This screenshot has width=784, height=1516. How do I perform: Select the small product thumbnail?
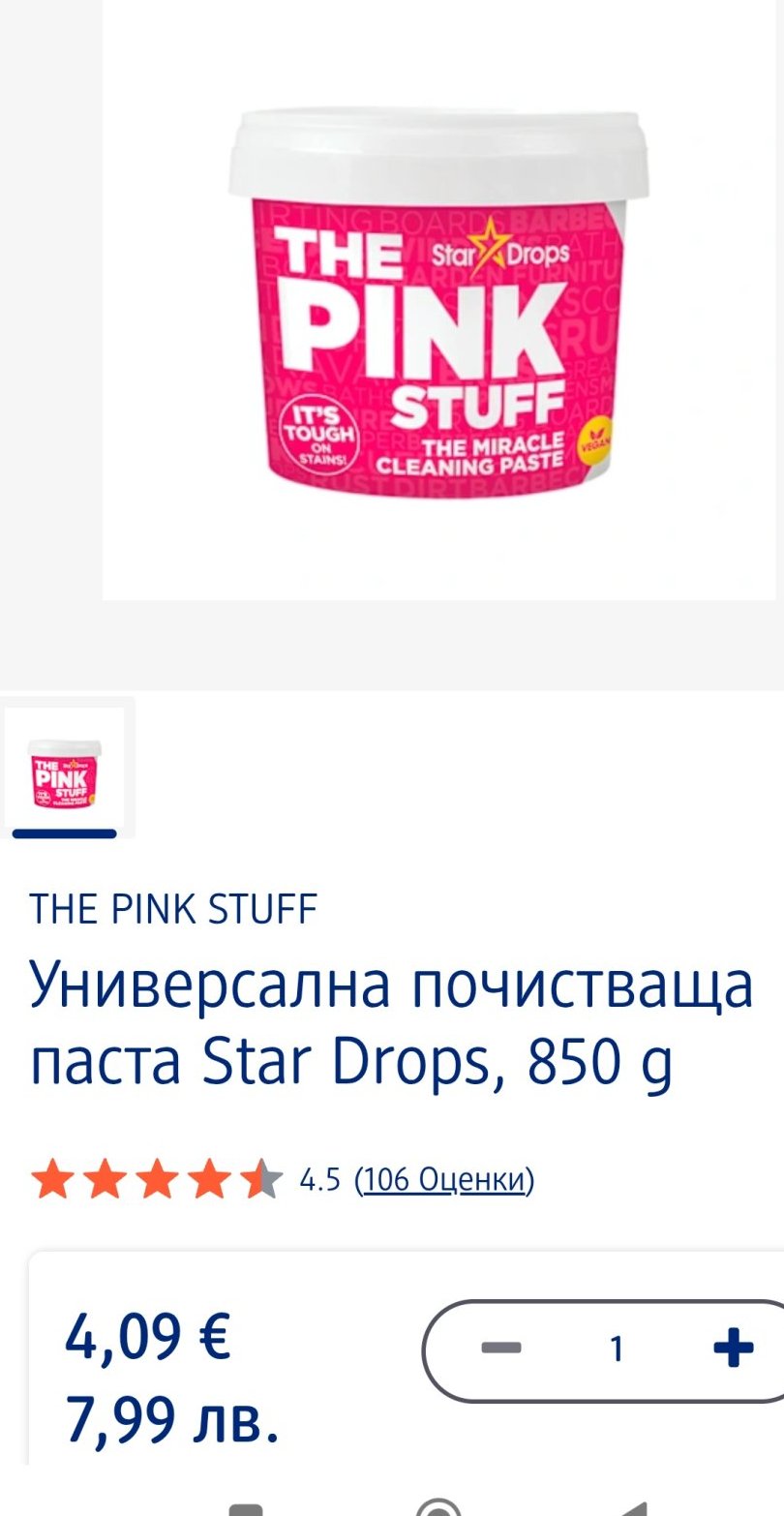pos(66,768)
